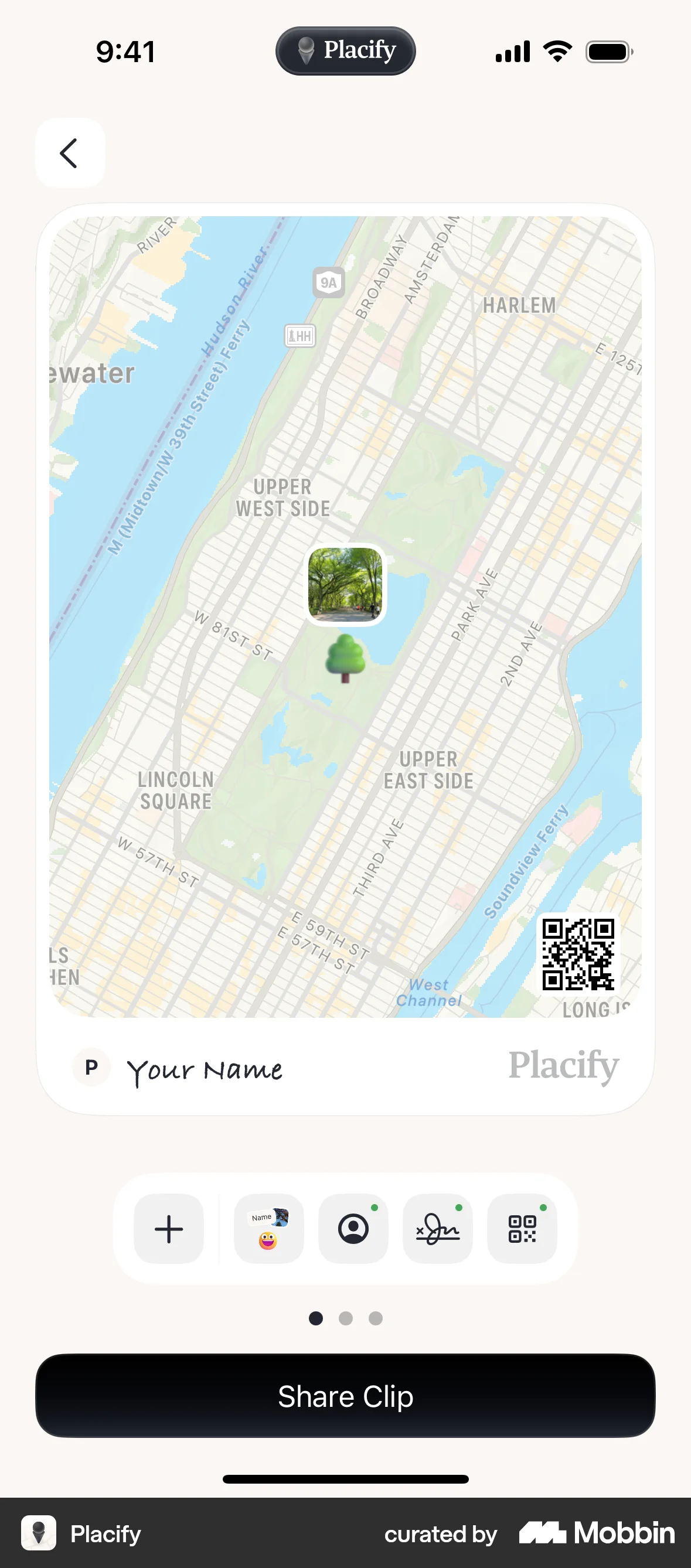Screen dimensions: 691x1568
Task: Edit the Your Name signature text
Action: [205, 1069]
